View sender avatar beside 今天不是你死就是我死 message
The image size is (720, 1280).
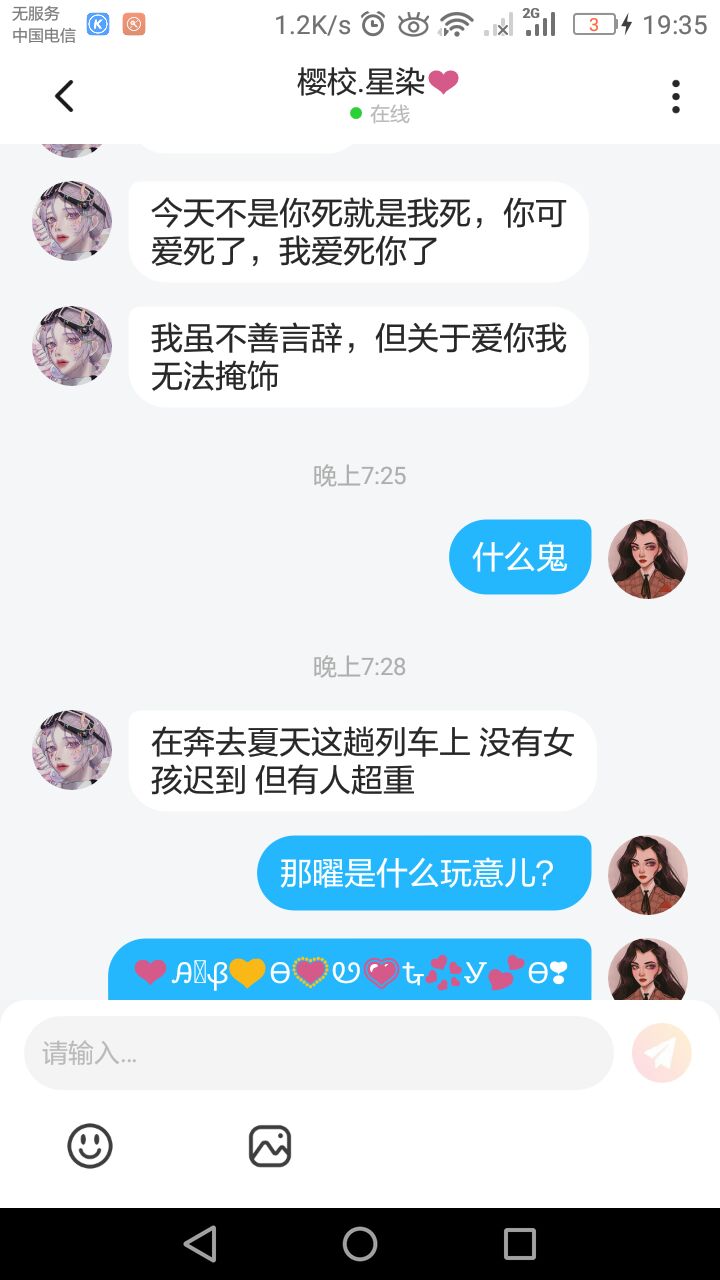pyautogui.click(x=72, y=221)
